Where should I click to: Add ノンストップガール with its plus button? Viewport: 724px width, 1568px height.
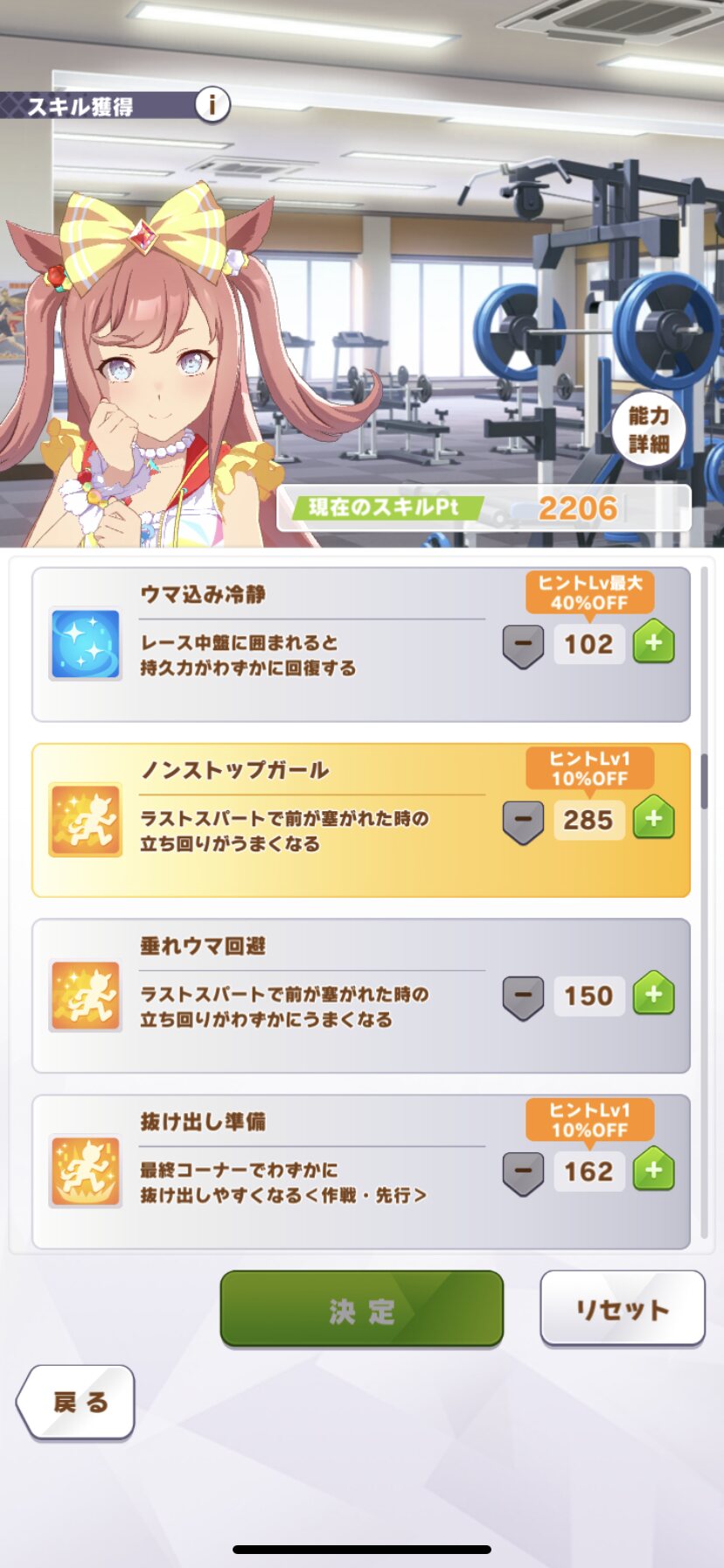tap(653, 819)
